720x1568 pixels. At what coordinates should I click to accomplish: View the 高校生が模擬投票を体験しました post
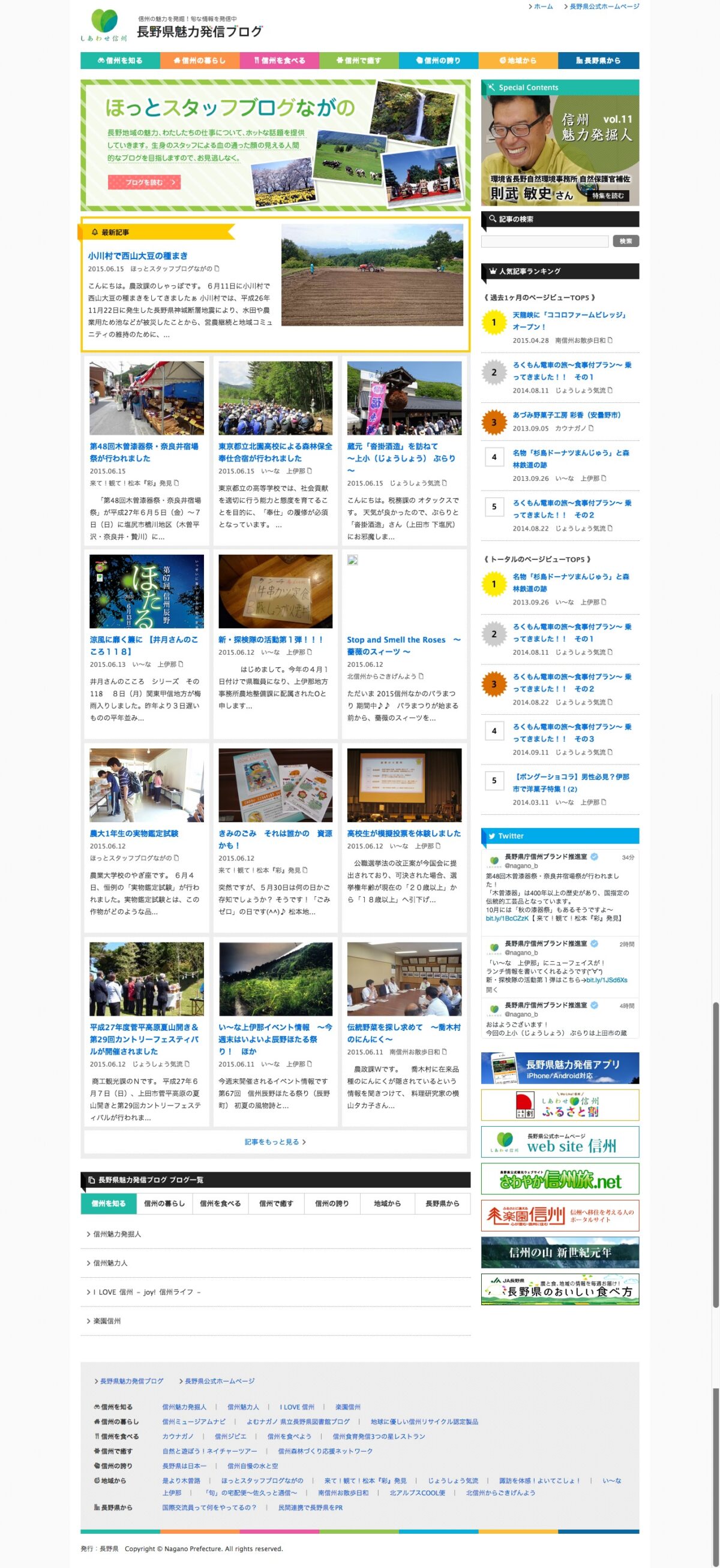[403, 833]
